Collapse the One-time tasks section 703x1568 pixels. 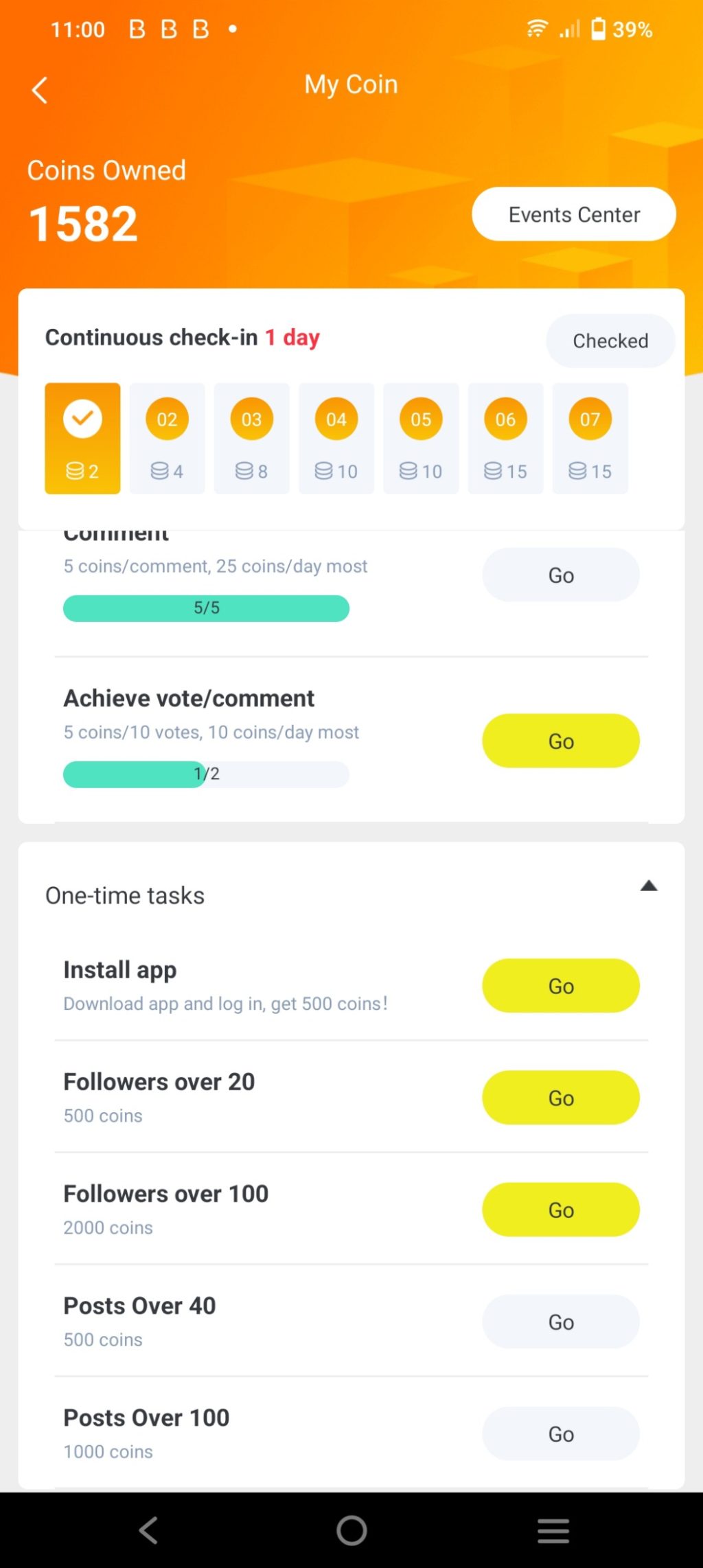click(x=648, y=886)
